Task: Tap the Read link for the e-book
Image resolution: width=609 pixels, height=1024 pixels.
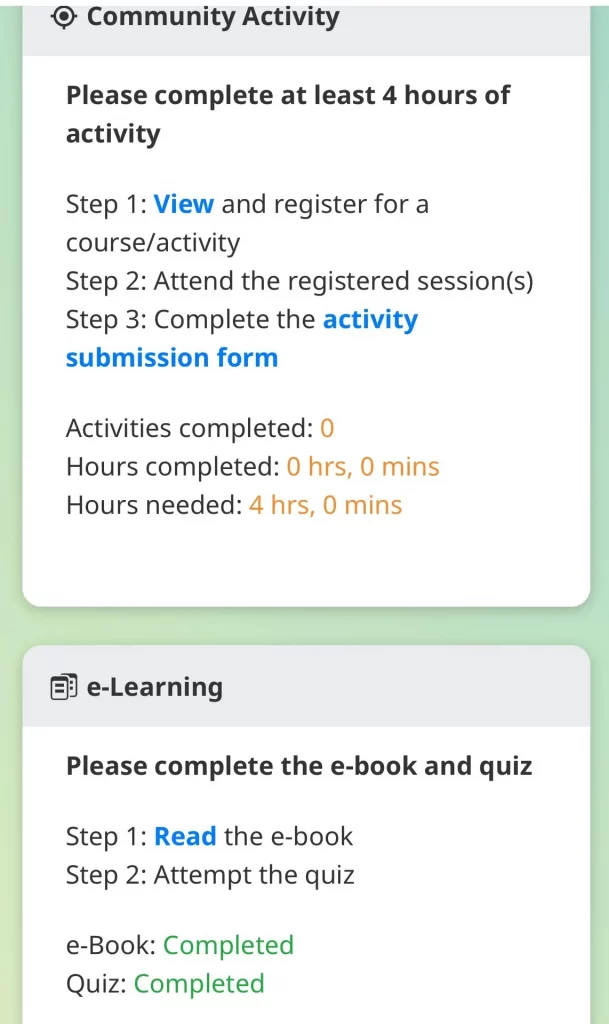Action: (185, 836)
